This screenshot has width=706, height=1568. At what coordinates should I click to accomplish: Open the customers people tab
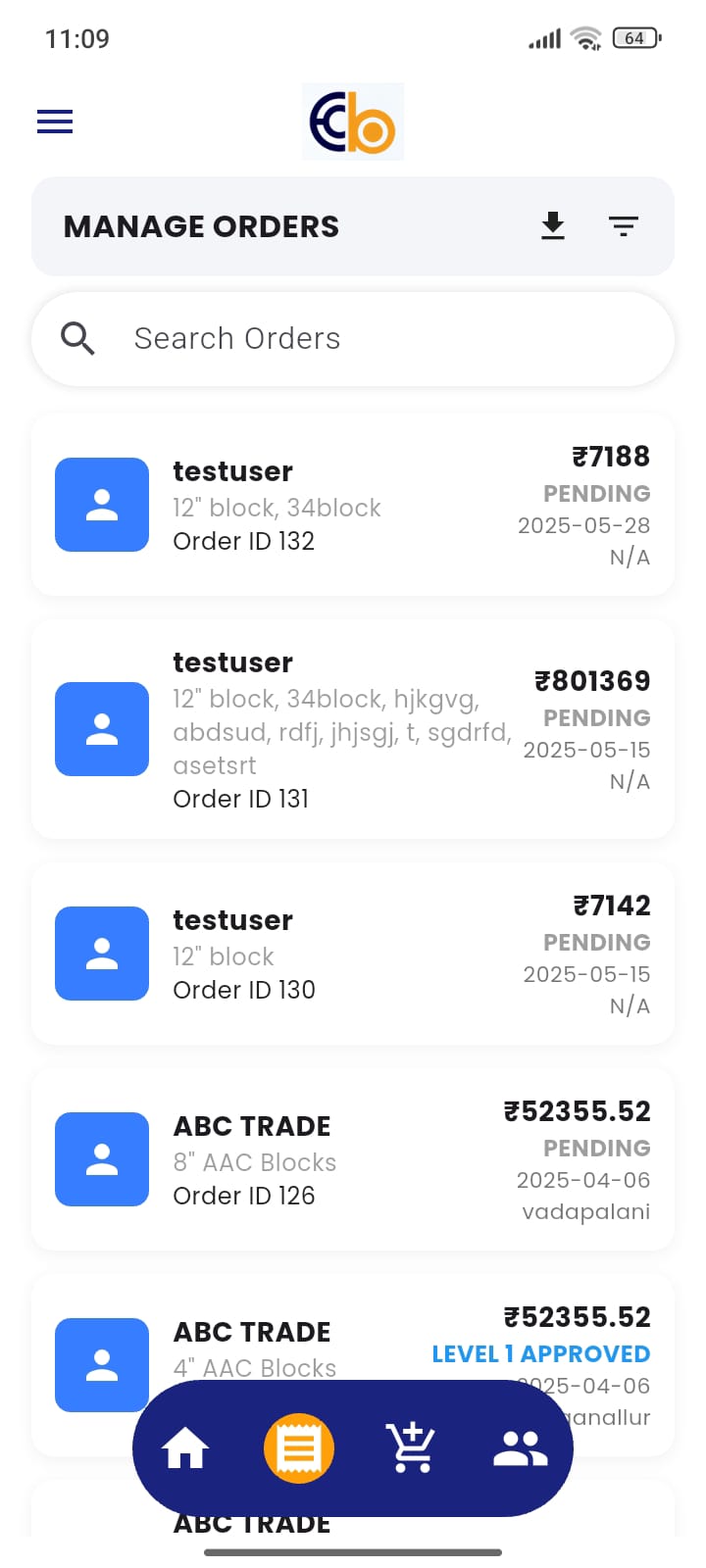pos(520,1448)
